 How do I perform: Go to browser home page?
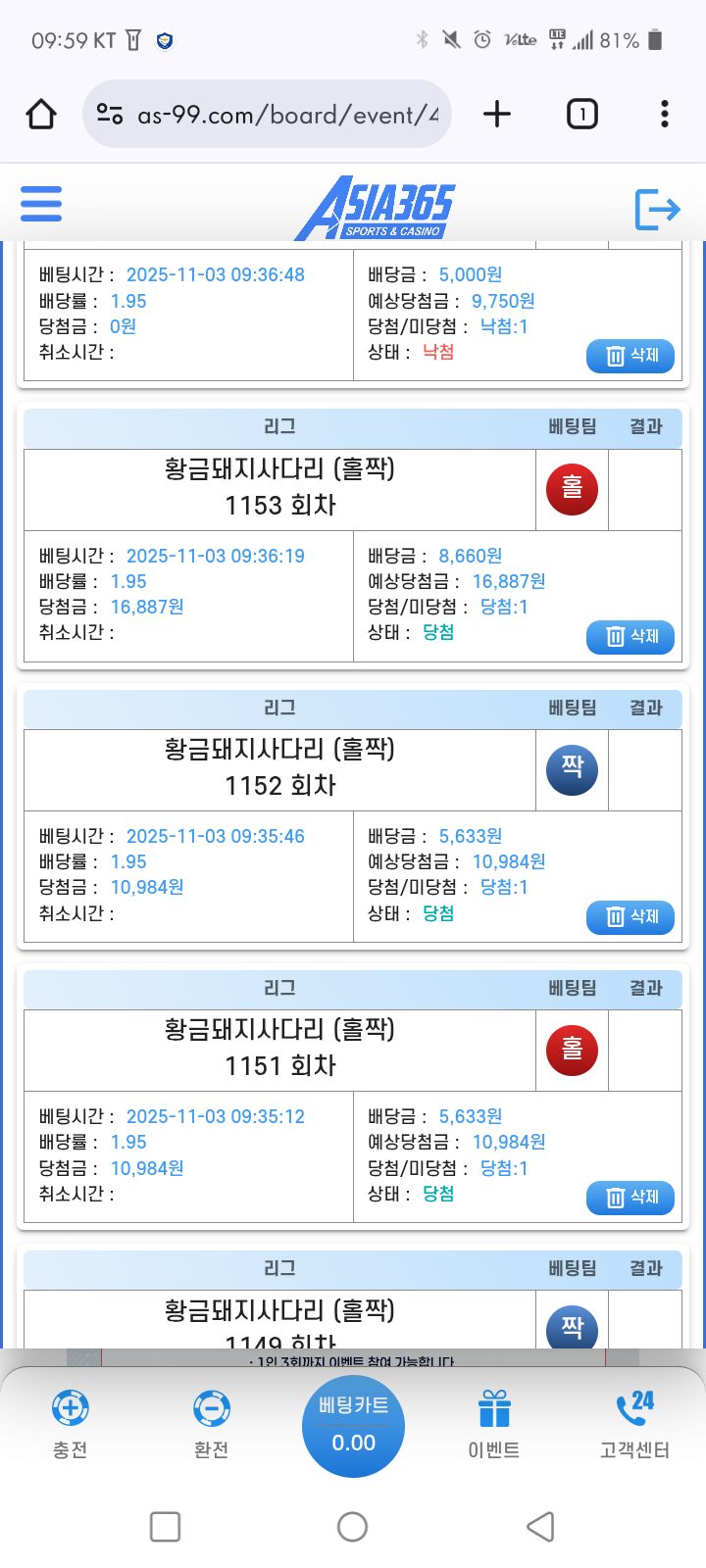pos(41,115)
